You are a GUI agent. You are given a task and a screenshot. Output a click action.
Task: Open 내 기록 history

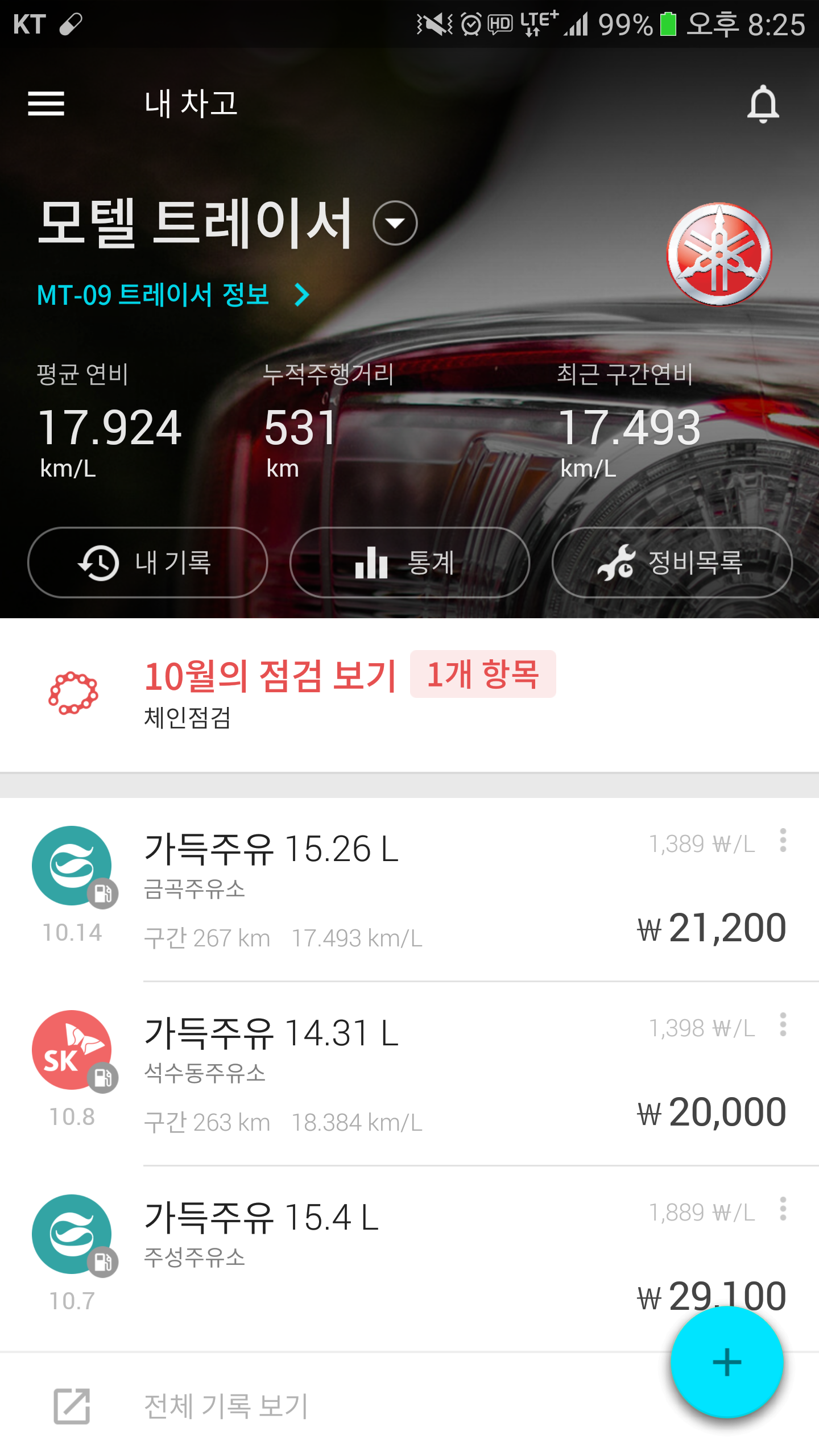click(147, 562)
